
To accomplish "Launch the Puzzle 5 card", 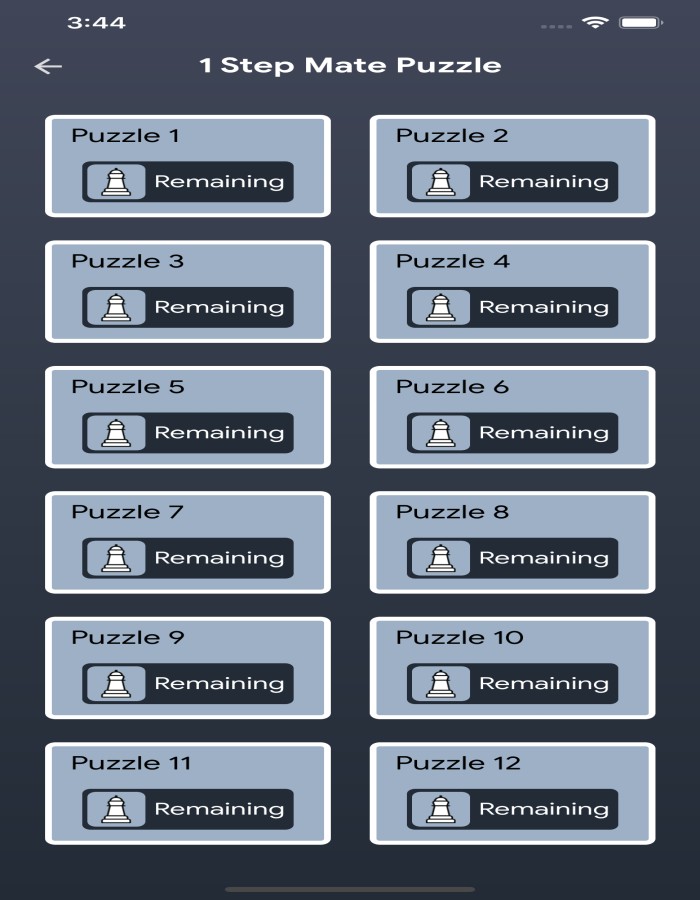I will pyautogui.click(x=188, y=417).
